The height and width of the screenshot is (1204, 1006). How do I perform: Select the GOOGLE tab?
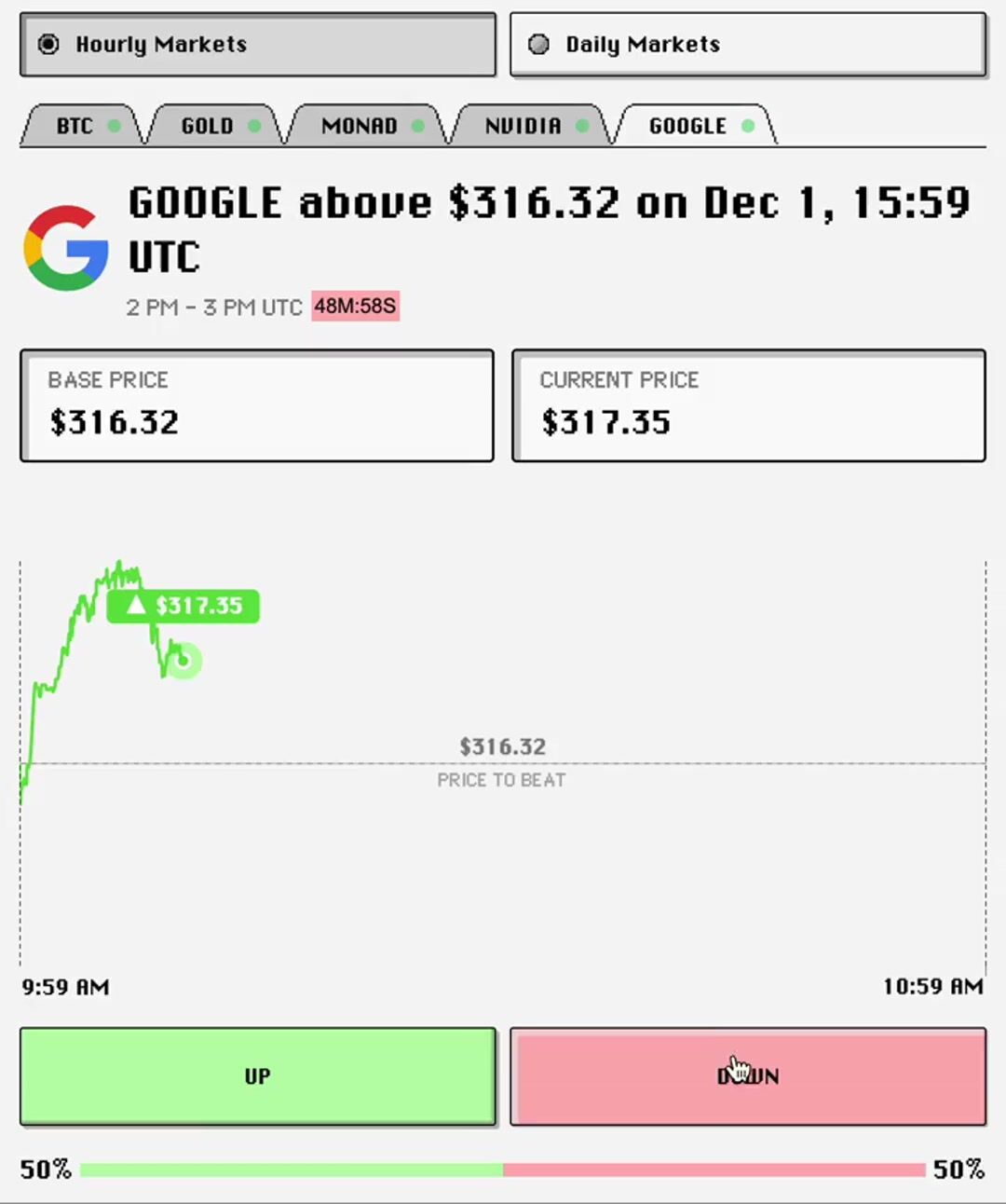[x=696, y=126]
